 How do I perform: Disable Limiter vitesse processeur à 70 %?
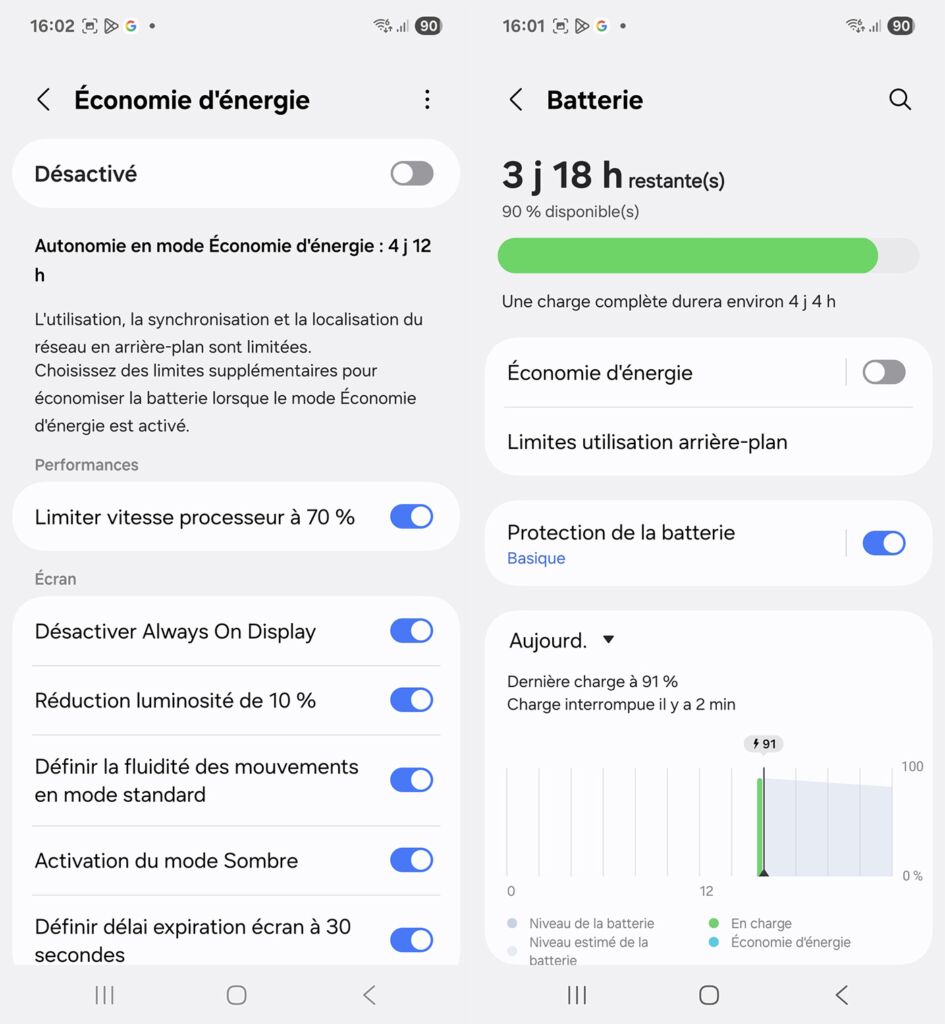[411, 516]
